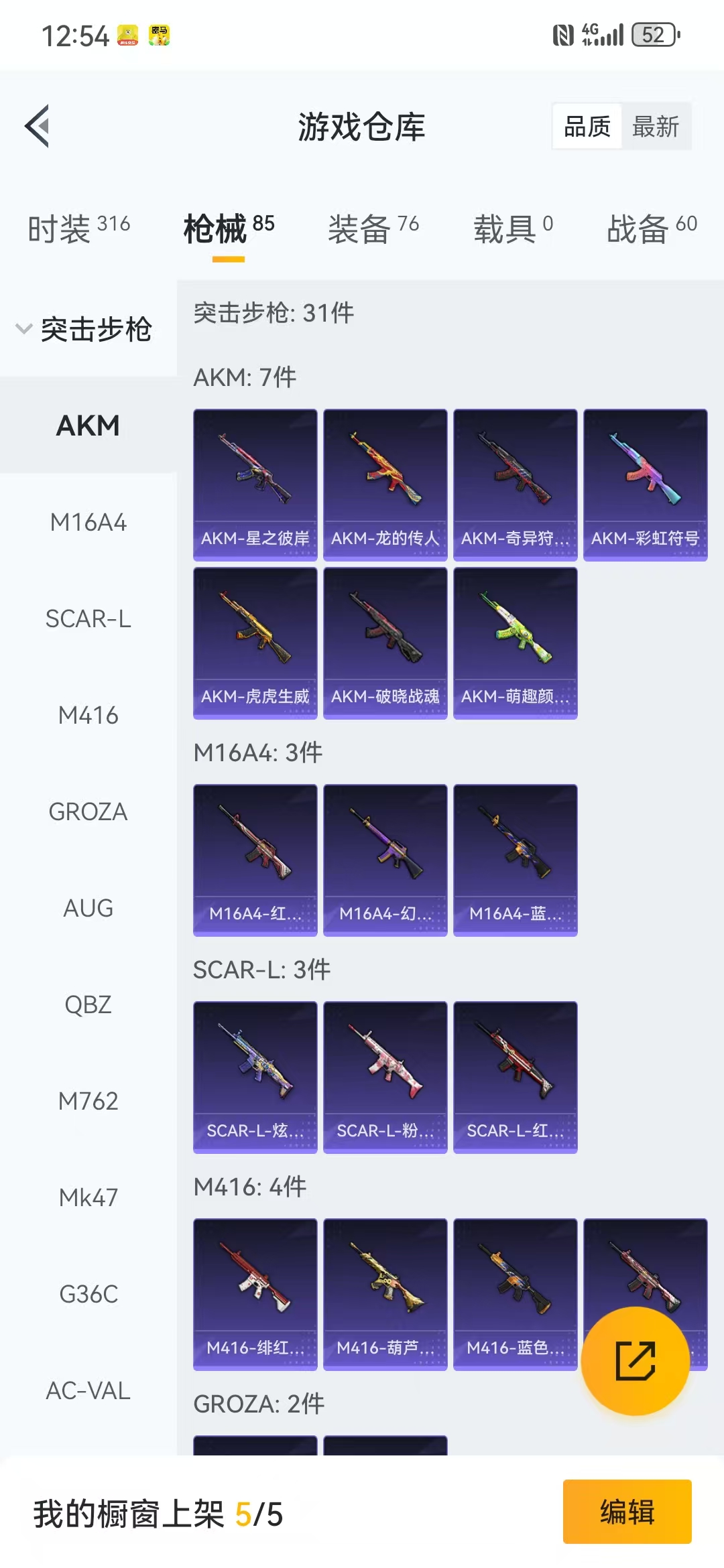Tap the 编辑 button
This screenshot has height=1568, width=724.
pos(627,1512)
